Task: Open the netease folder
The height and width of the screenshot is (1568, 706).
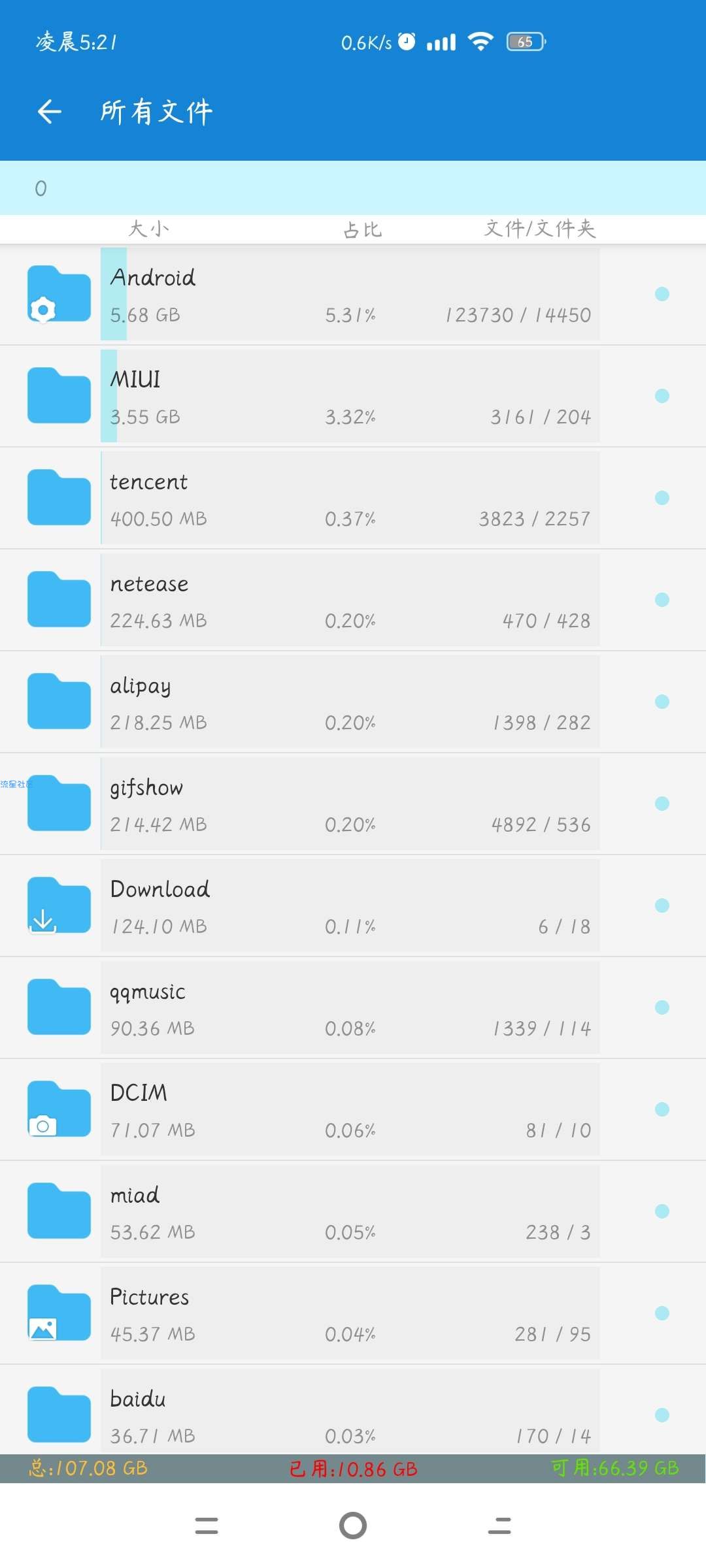Action: (x=353, y=600)
